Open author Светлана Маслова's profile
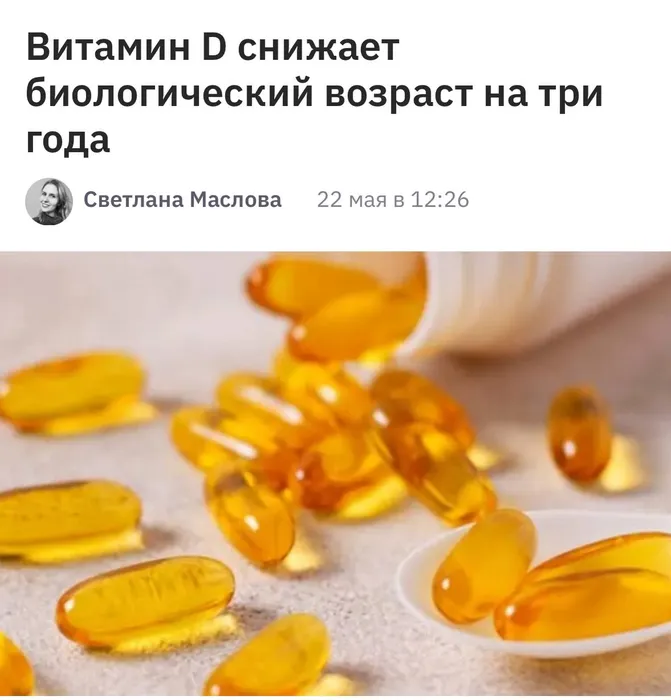 (182, 200)
